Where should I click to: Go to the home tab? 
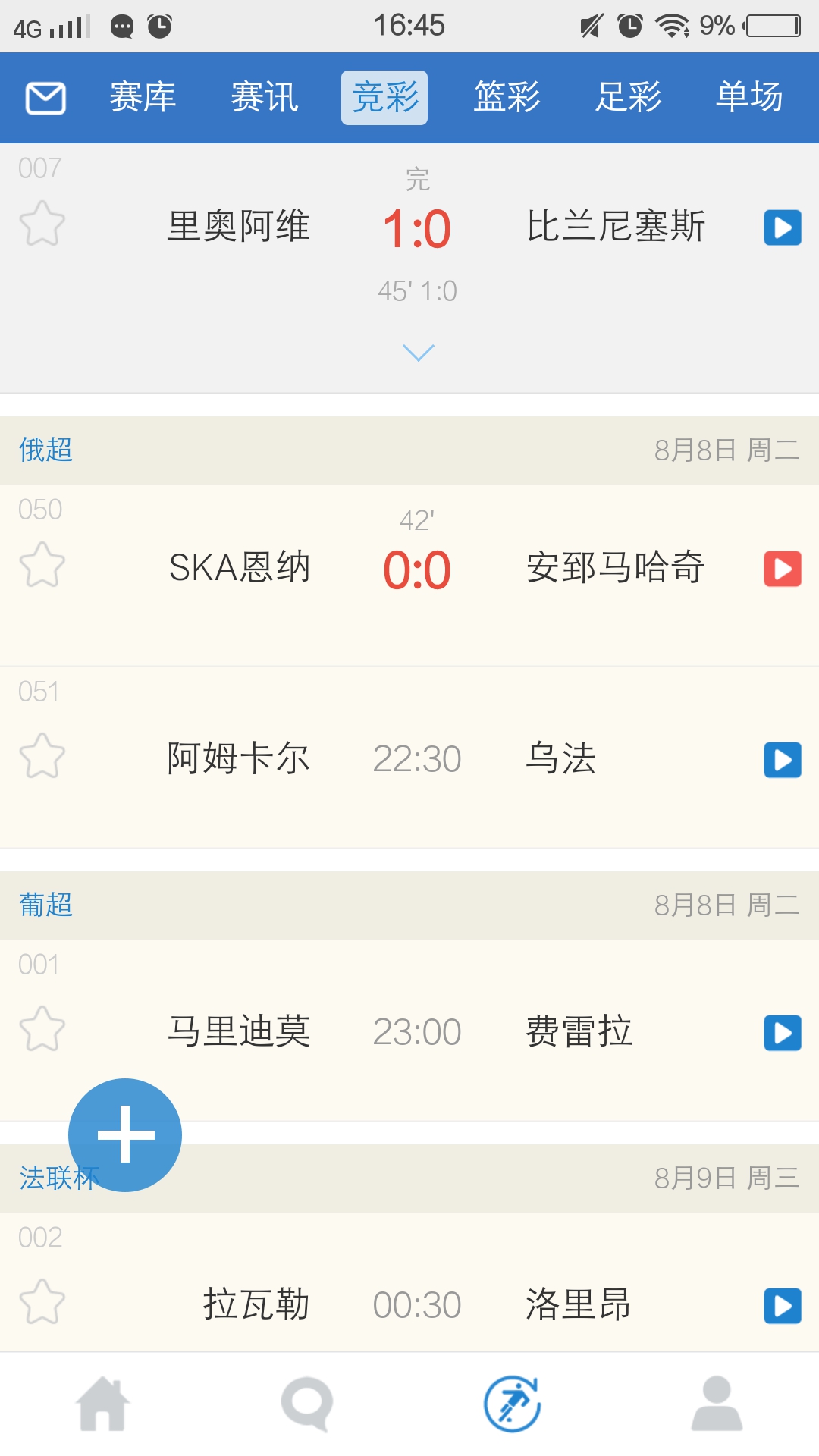pos(102,1404)
